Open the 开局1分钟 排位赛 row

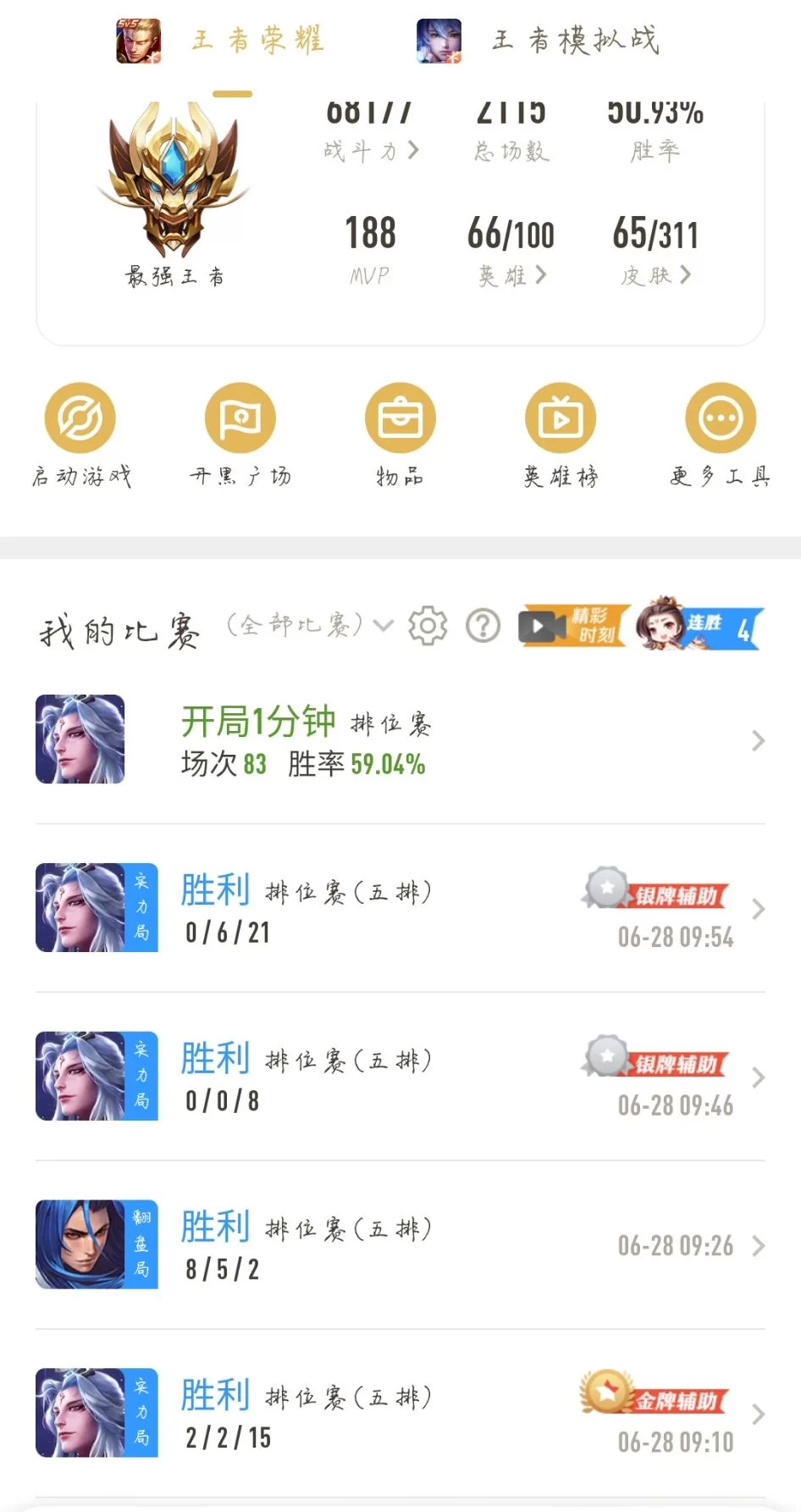400,740
